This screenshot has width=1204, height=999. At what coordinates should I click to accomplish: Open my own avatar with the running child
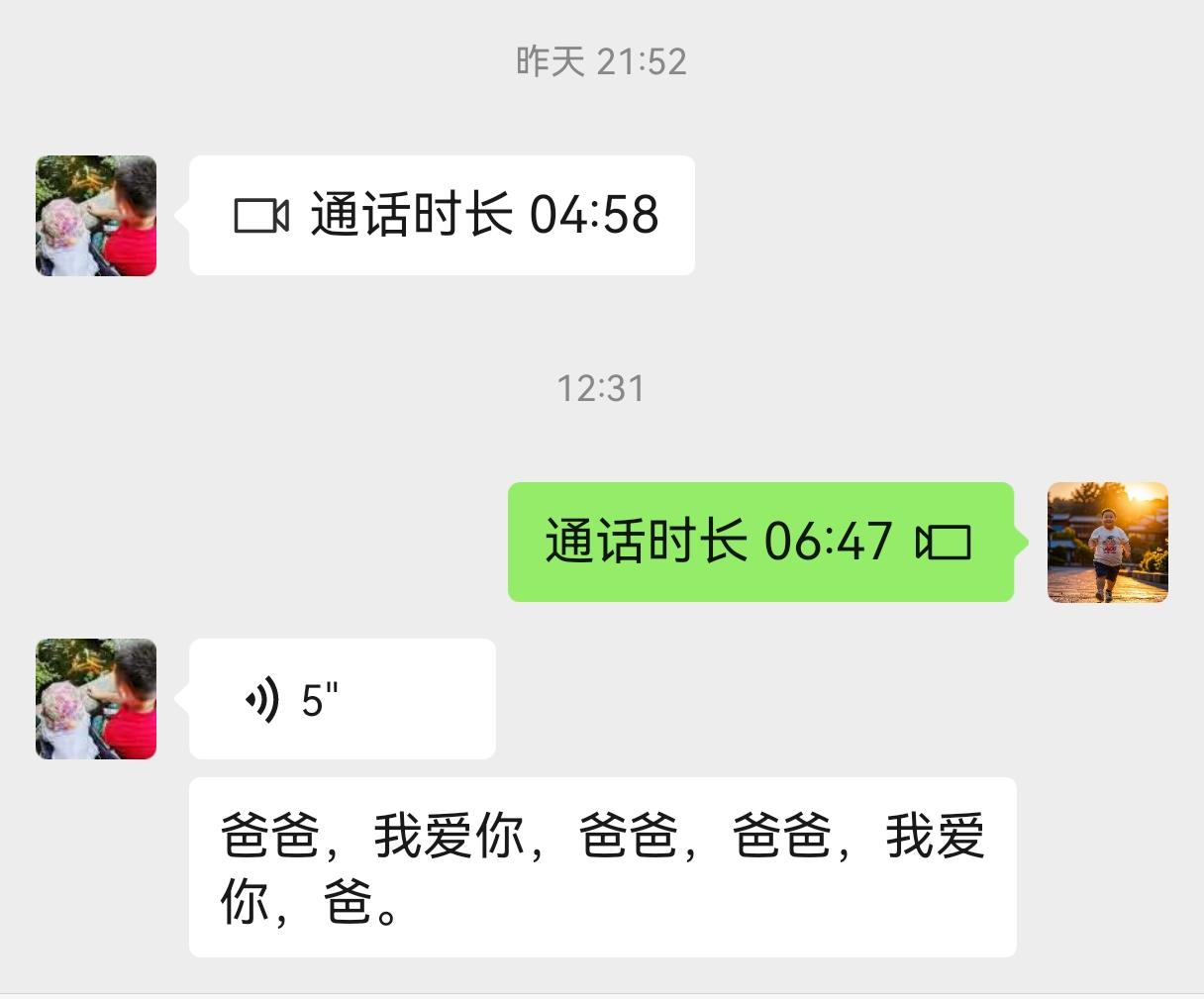tap(1107, 543)
